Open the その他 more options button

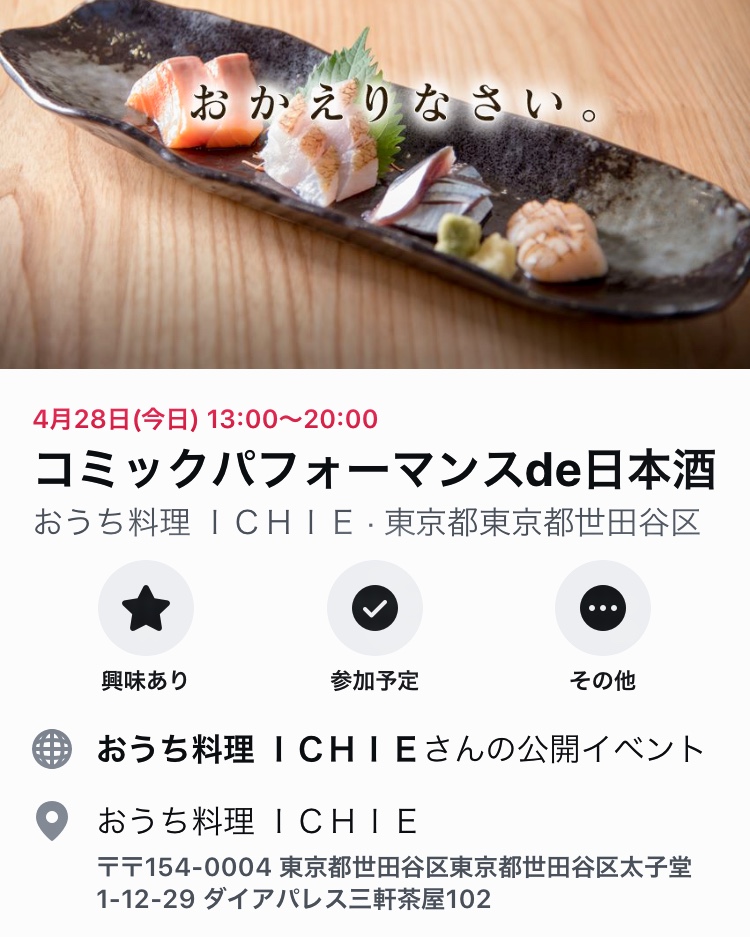(x=602, y=608)
